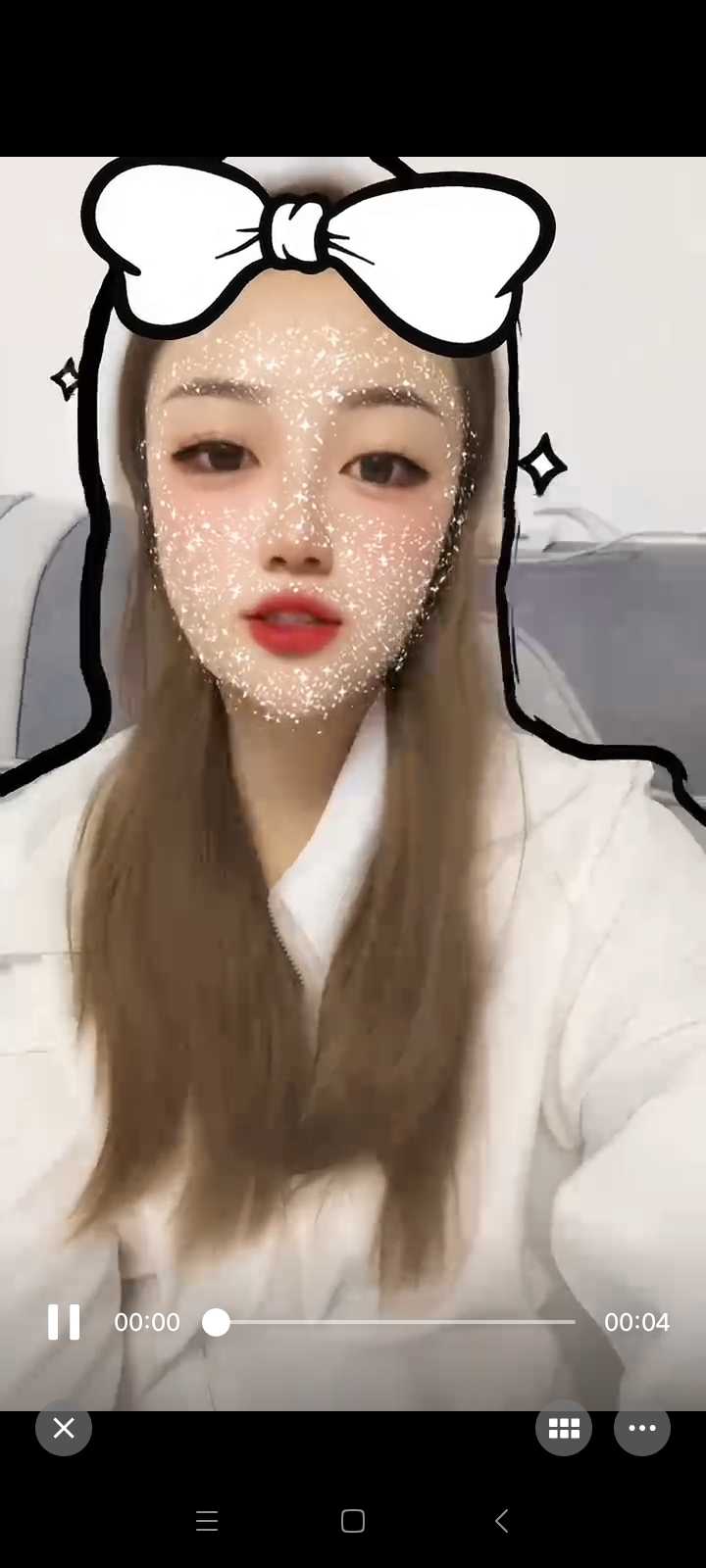Image resolution: width=706 pixels, height=1568 pixels.
Task: Go to the system home screen
Action: [353, 1520]
